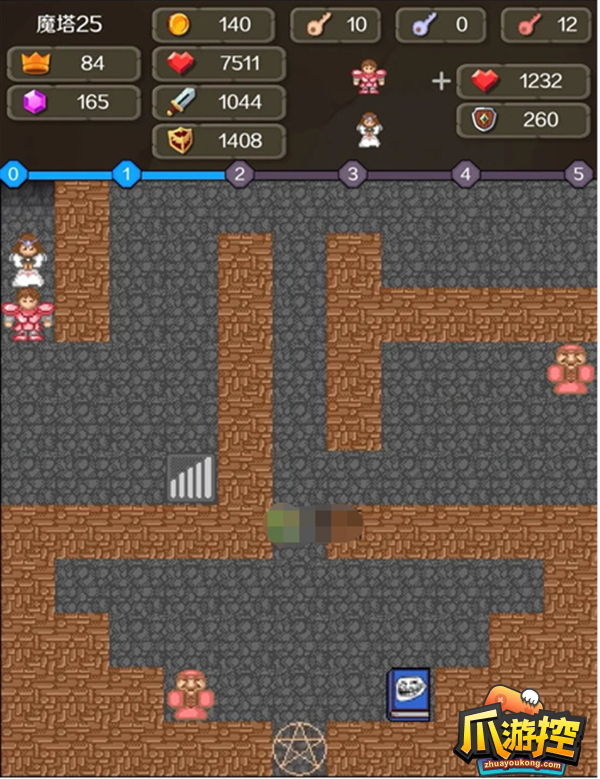
Task: Select floor marker 5 on the progress bar
Action: 577,175
